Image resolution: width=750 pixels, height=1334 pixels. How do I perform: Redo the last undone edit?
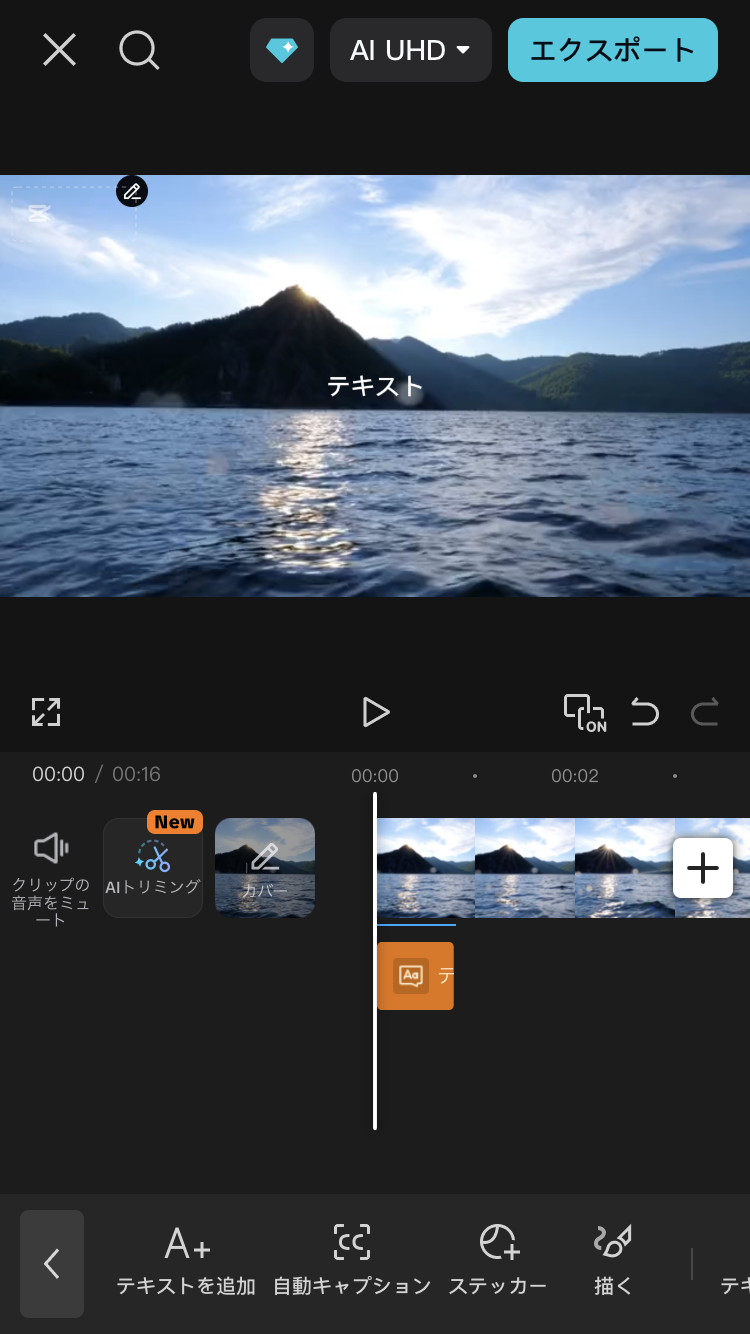(x=705, y=712)
